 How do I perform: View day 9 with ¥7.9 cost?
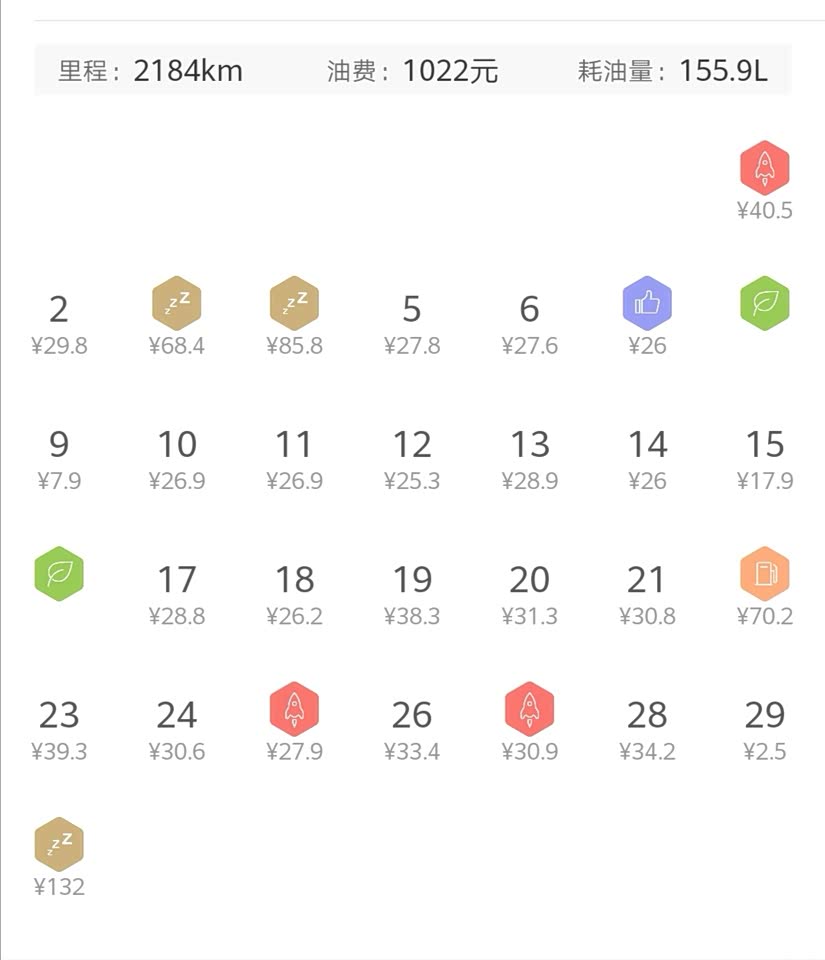coord(59,445)
